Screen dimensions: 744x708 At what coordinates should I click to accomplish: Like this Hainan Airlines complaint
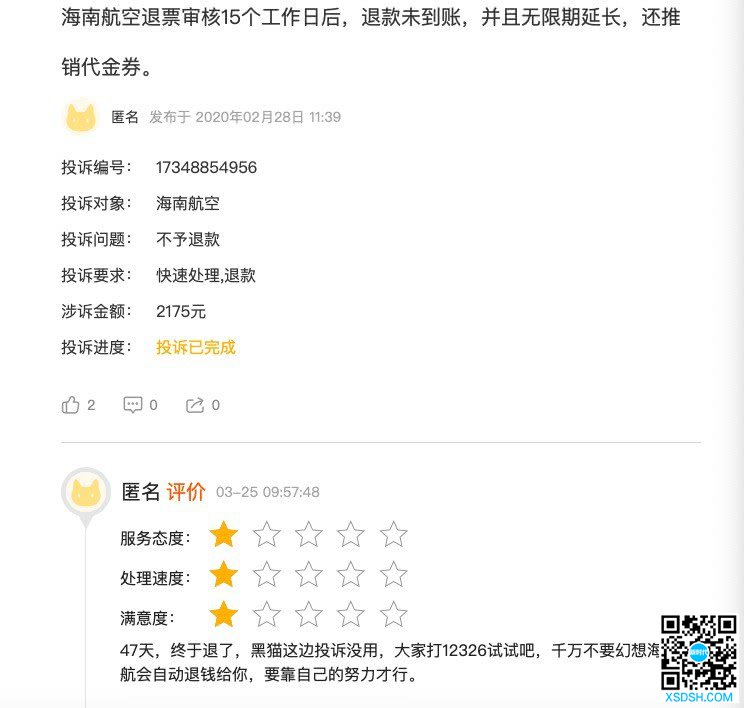pos(71,405)
